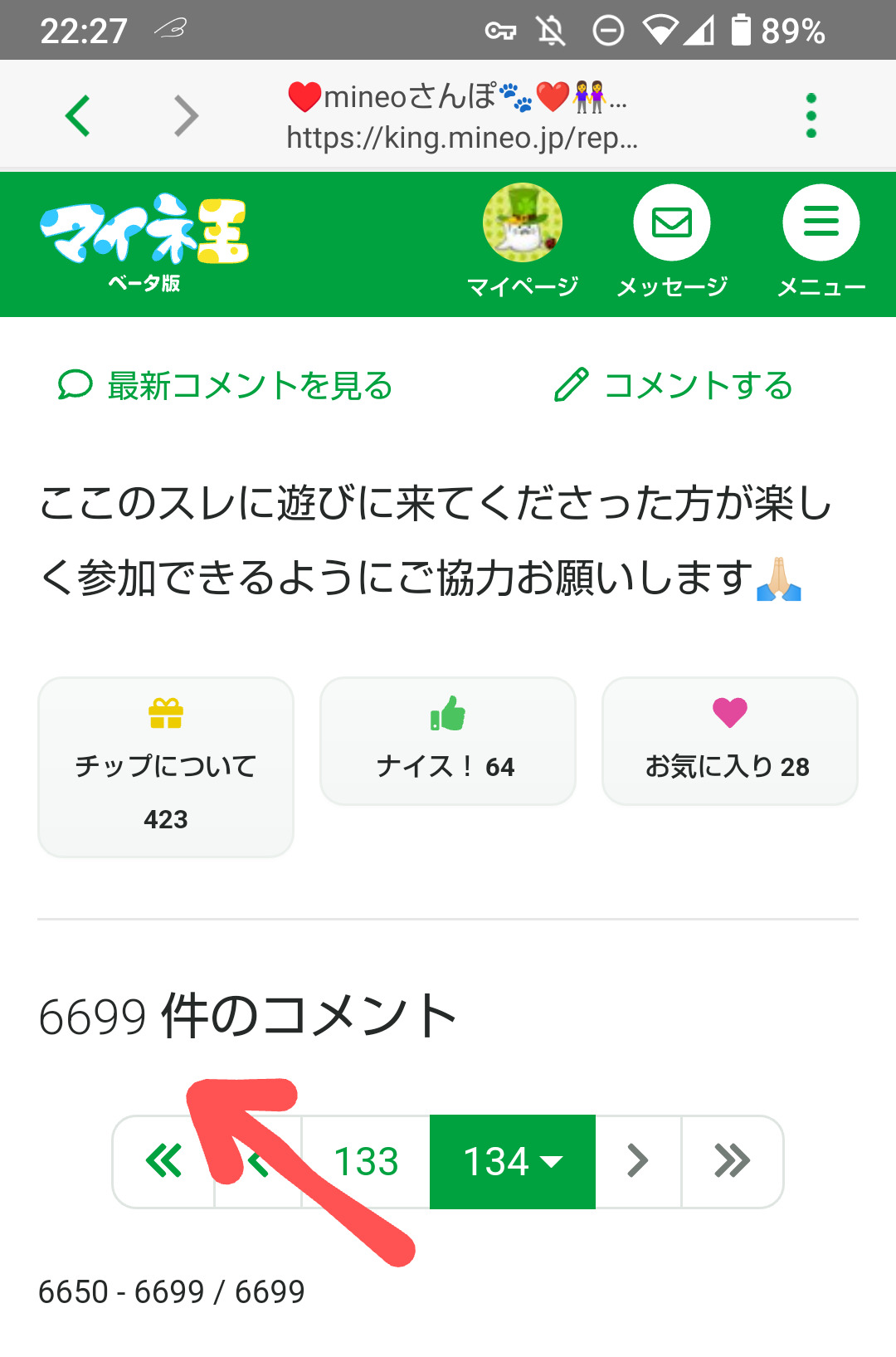Image resolution: width=896 pixels, height=1357 pixels.
Task: Expand the page 134 dropdown
Action: click(x=513, y=1161)
